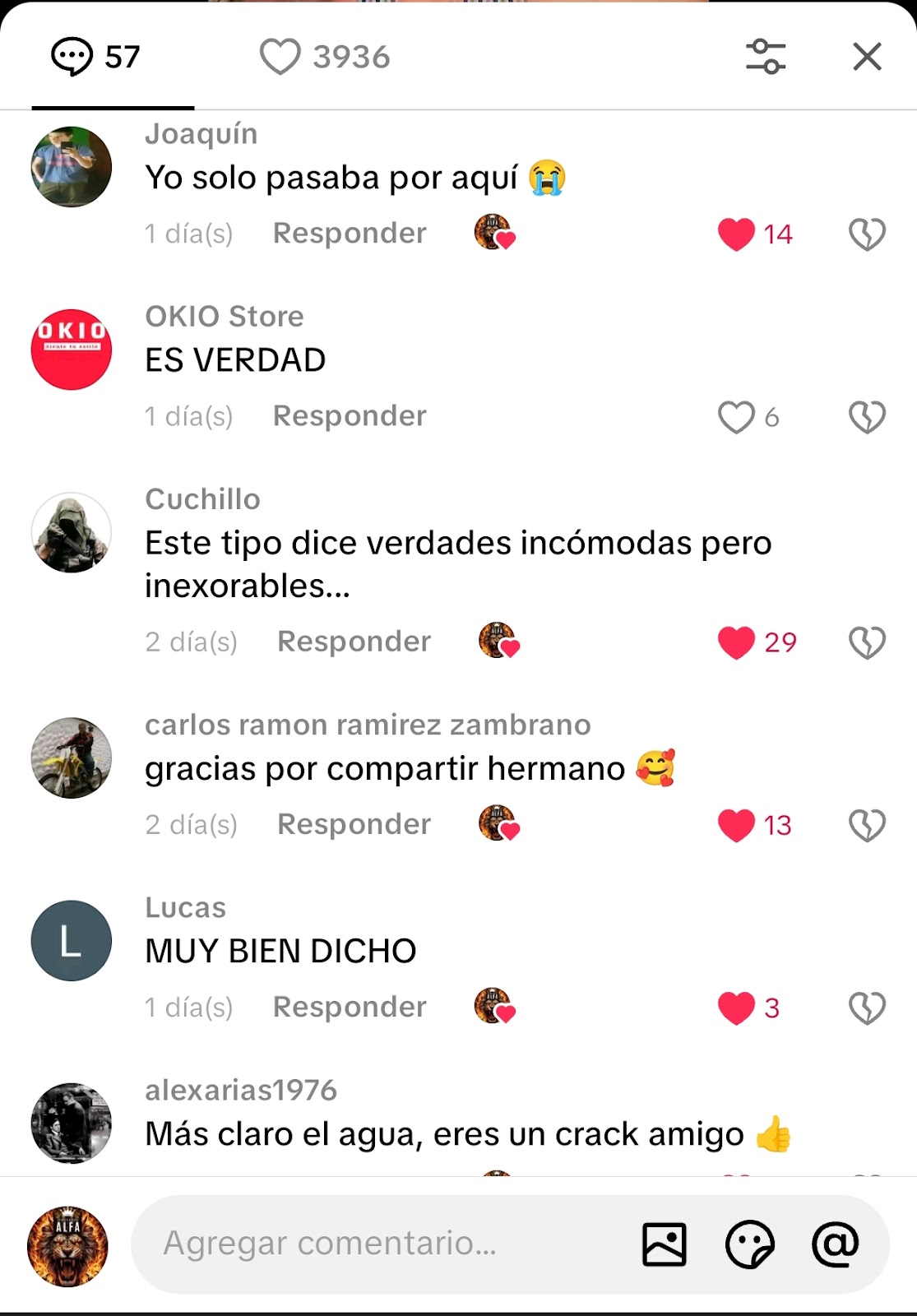Reply to Joaquín's comment
The image size is (917, 1316).
[x=350, y=234]
